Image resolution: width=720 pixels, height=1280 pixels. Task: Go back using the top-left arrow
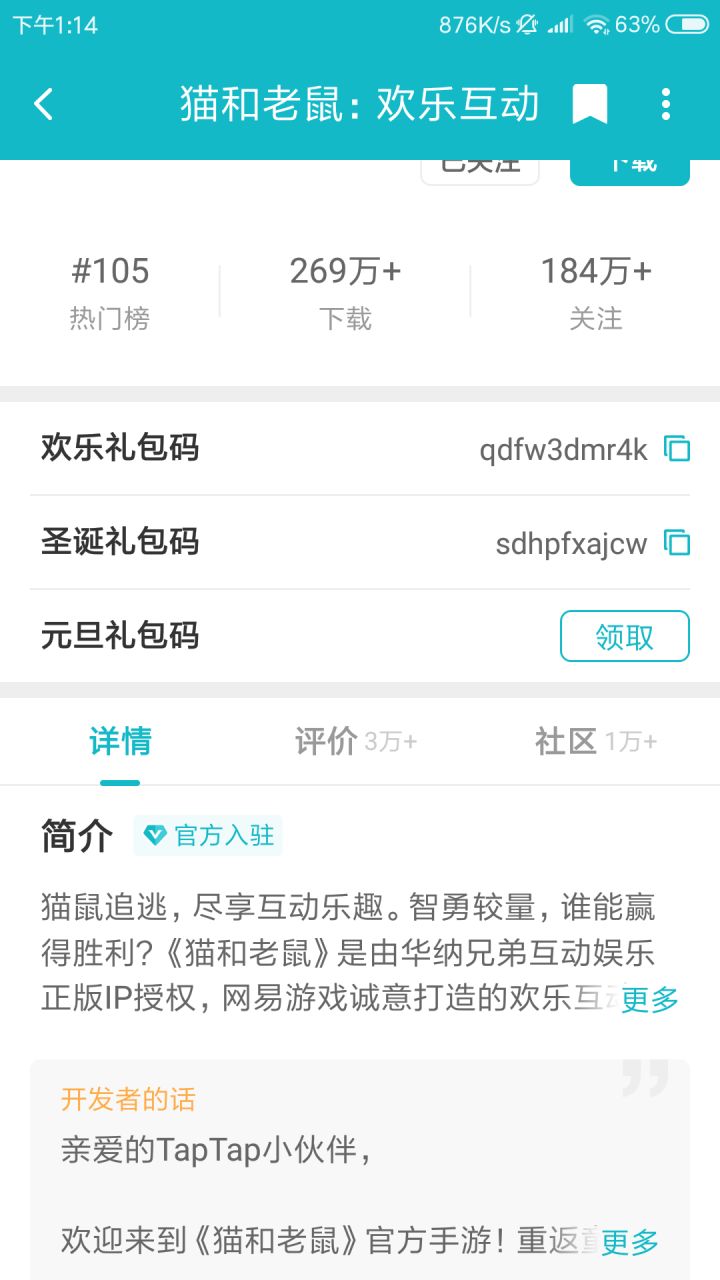point(43,104)
